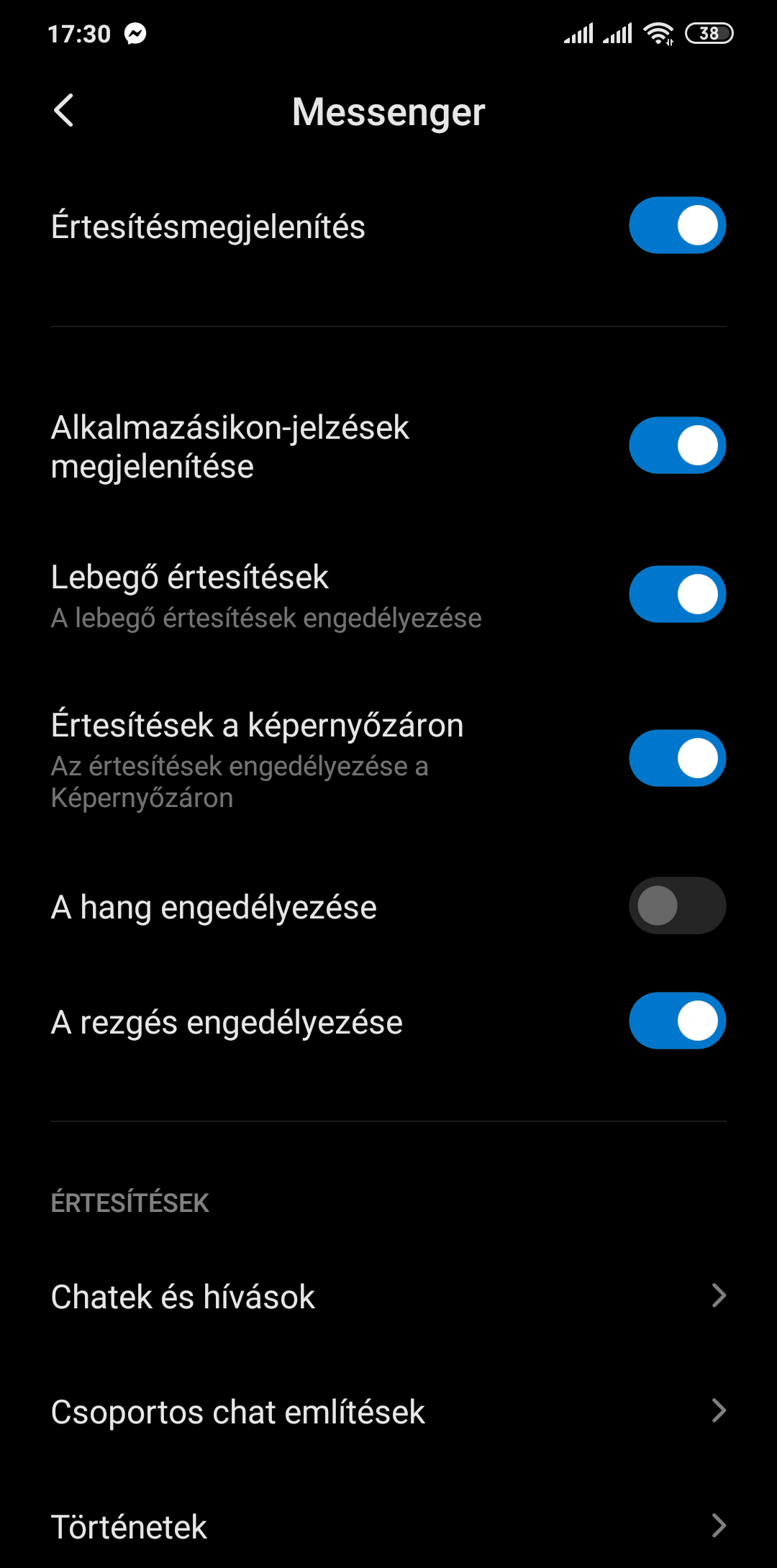
Task: Open Csoportos chat említések
Action: pyautogui.click(x=388, y=1411)
